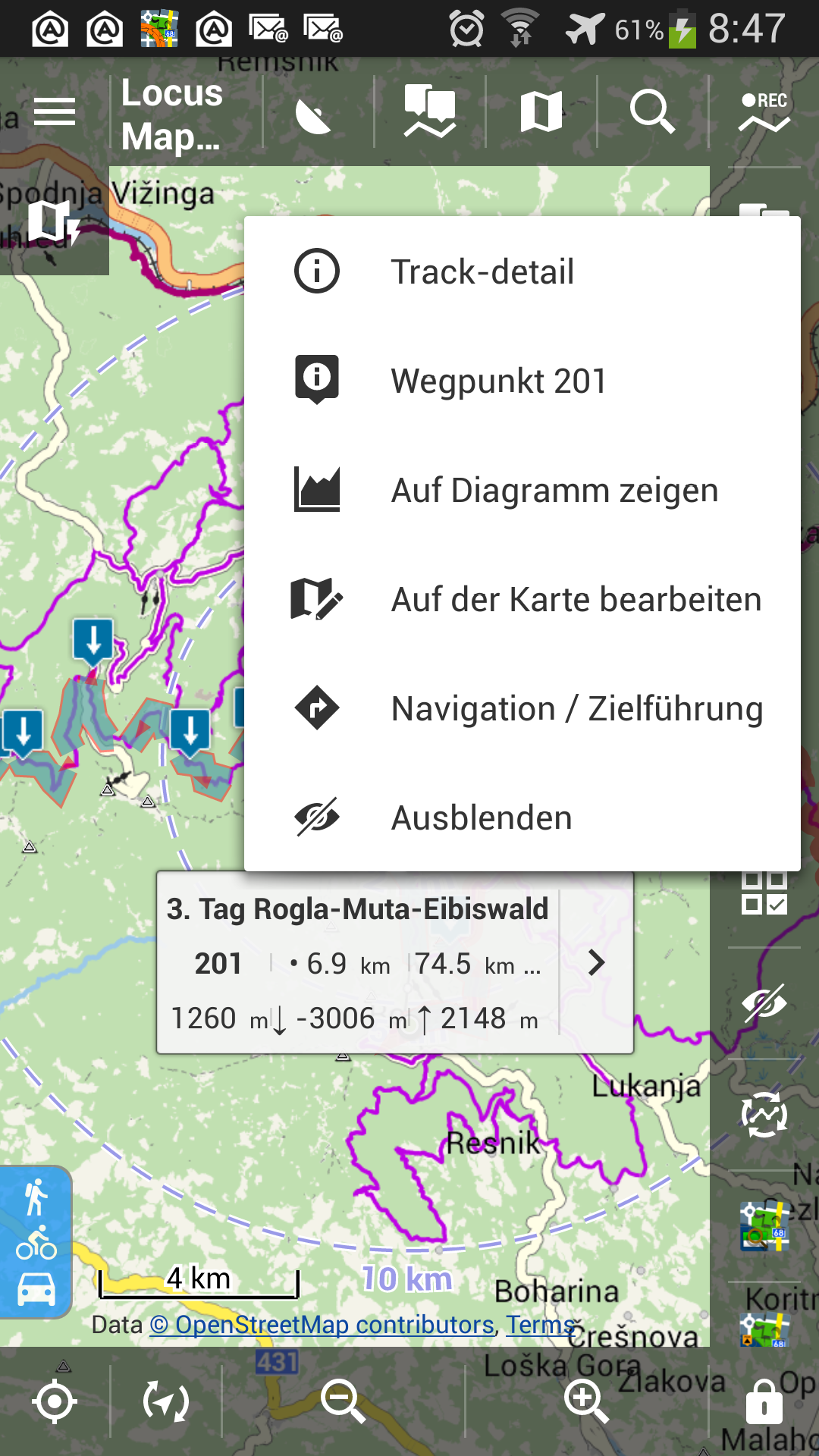Viewport: 819px width, 1456px height.
Task: Open the points and tracks data manager
Action: 430,112
